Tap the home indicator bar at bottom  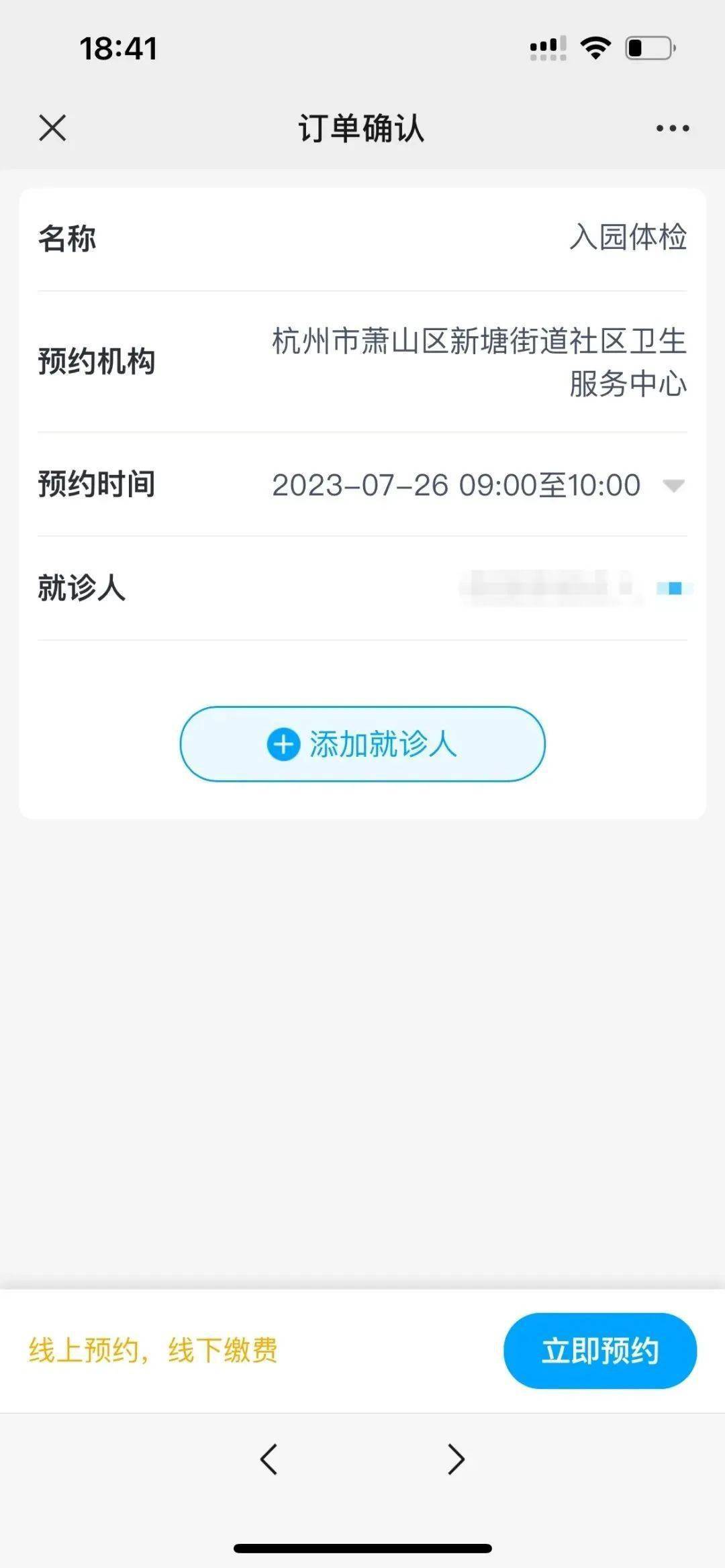tap(362, 1548)
